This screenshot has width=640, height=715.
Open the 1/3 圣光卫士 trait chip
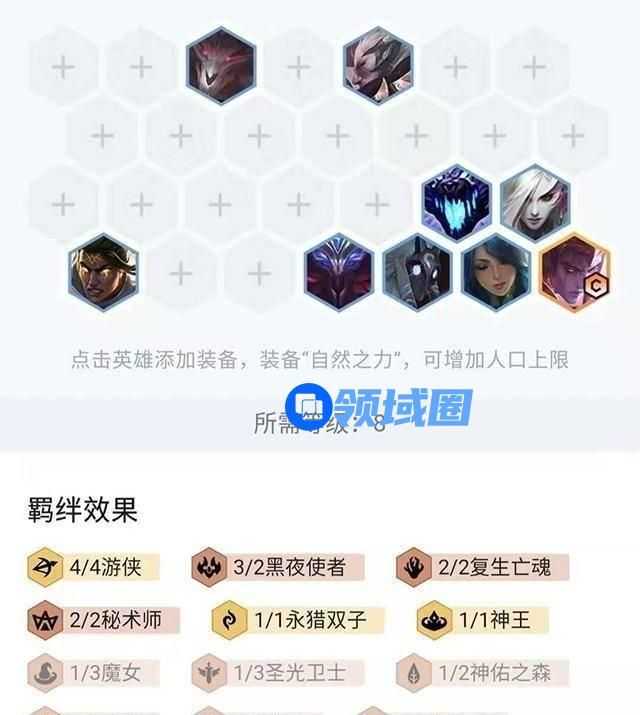tap(277, 671)
